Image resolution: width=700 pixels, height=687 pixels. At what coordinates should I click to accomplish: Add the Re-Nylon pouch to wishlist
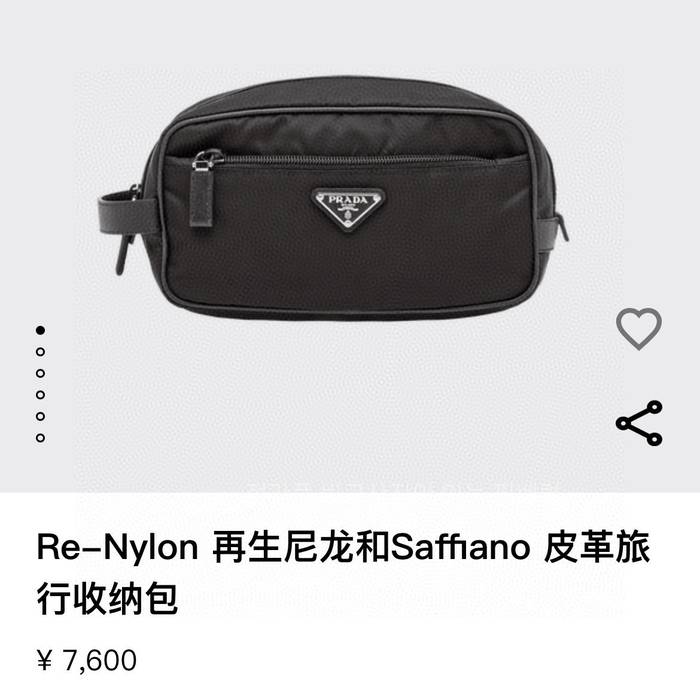(638, 329)
